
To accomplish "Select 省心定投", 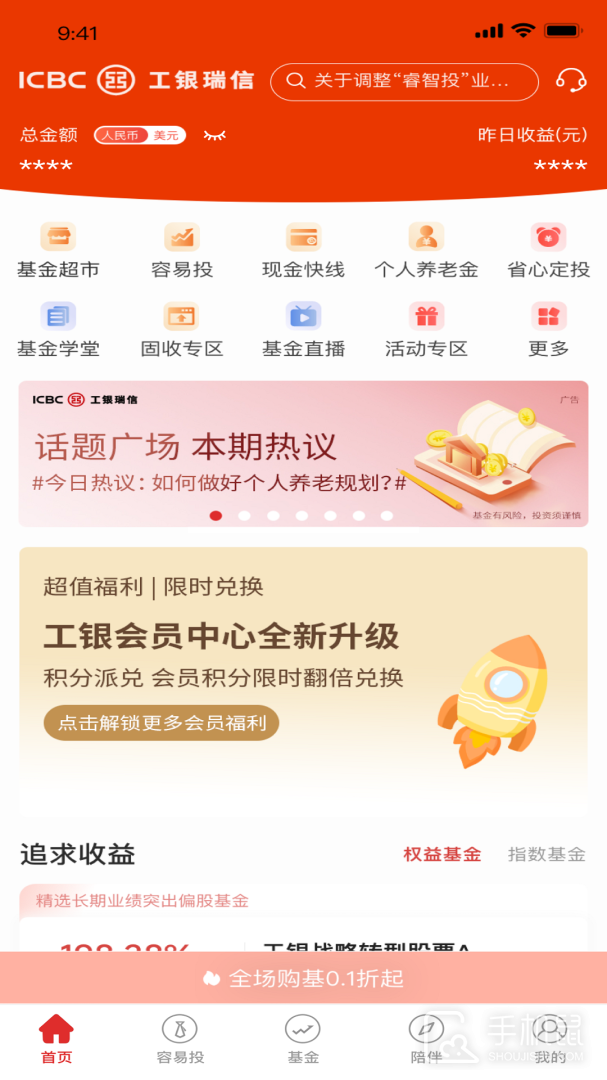I will pyautogui.click(x=548, y=251).
